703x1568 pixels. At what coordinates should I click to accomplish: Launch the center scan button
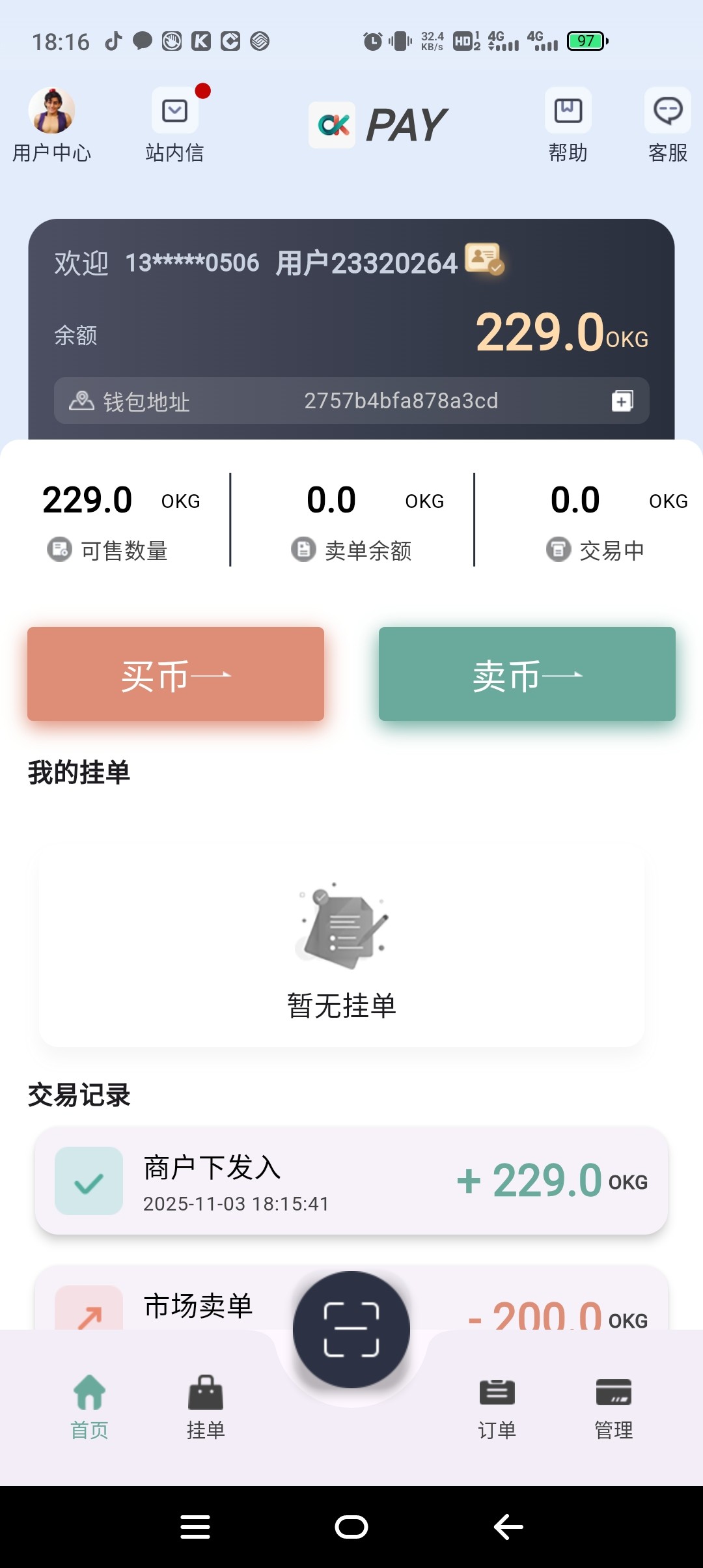click(x=351, y=1330)
